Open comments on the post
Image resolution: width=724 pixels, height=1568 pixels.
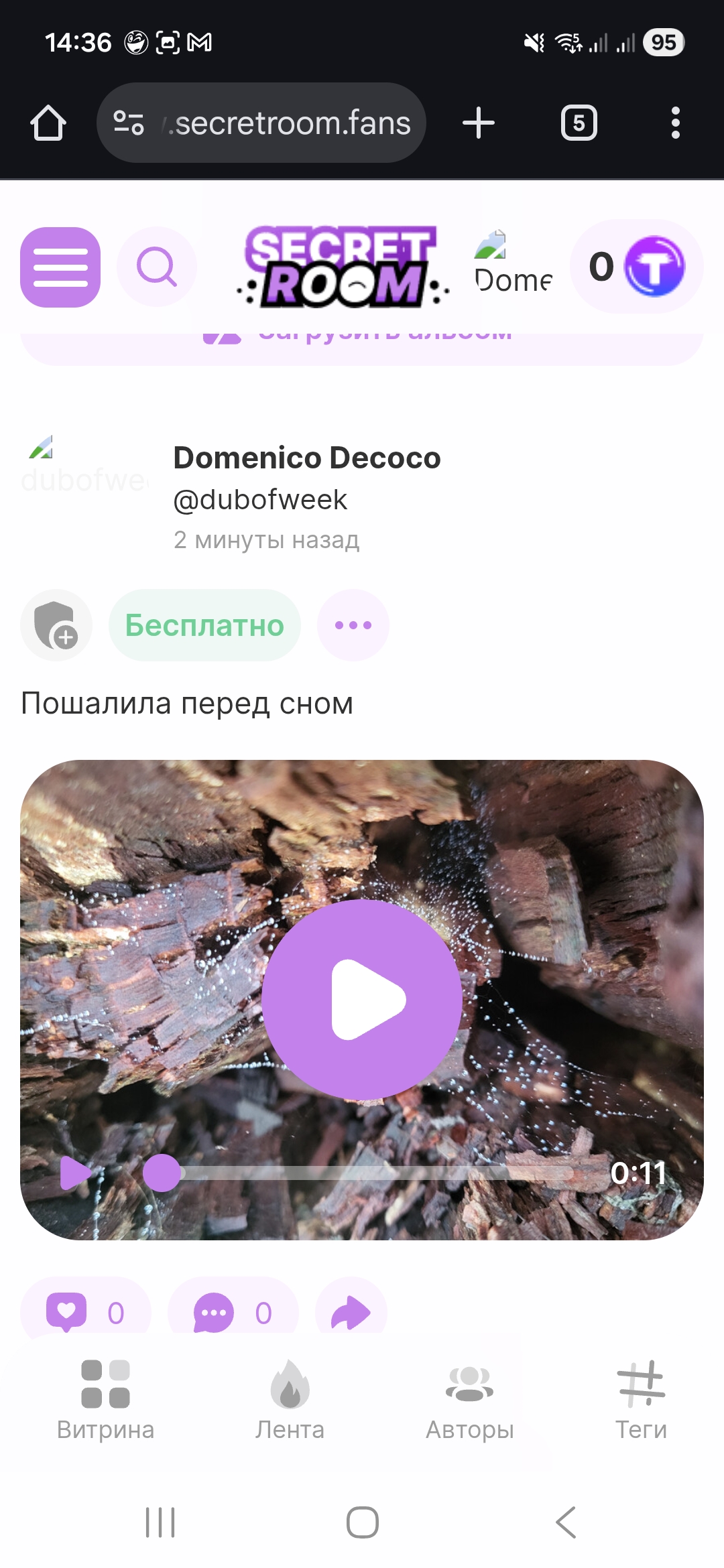(232, 1312)
